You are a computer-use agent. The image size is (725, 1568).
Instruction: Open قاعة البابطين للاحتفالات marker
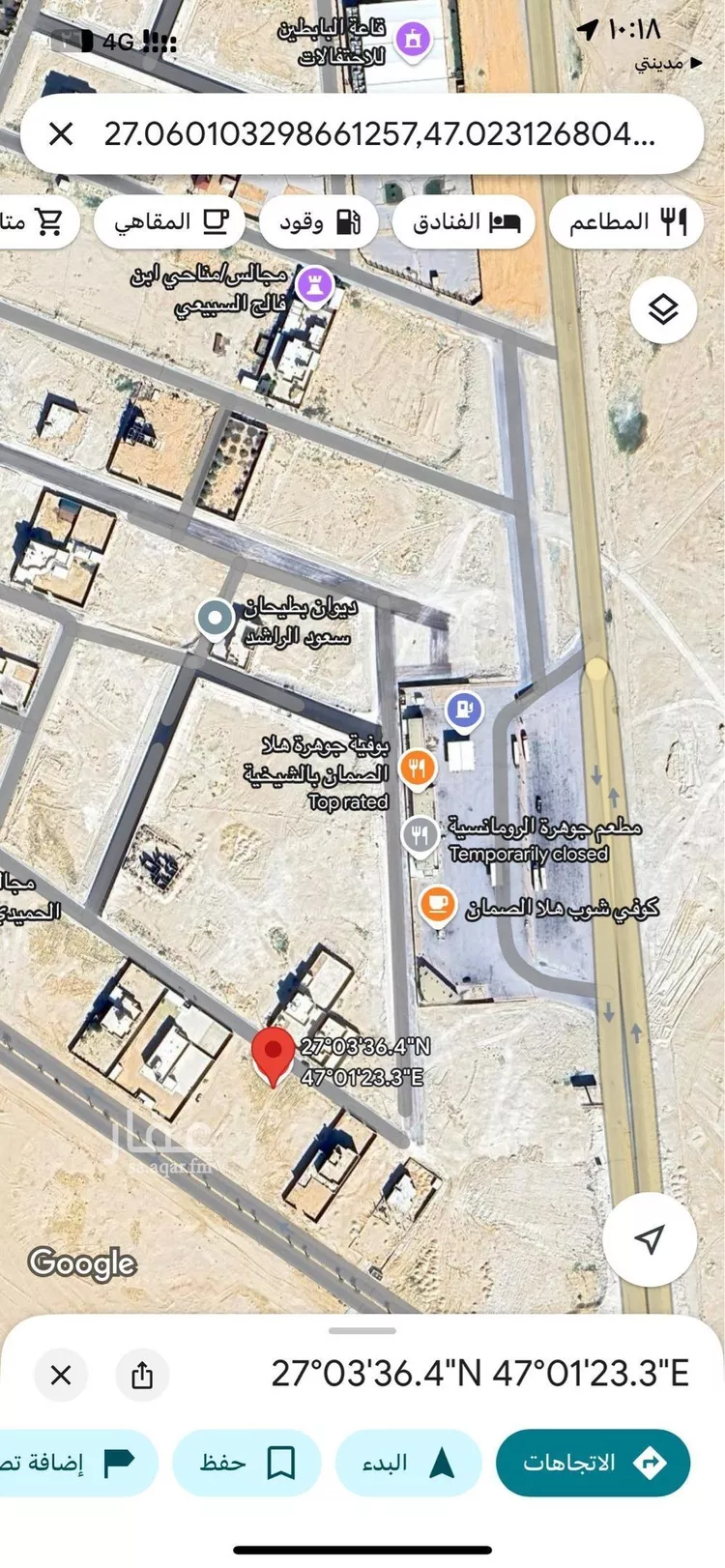(x=413, y=41)
